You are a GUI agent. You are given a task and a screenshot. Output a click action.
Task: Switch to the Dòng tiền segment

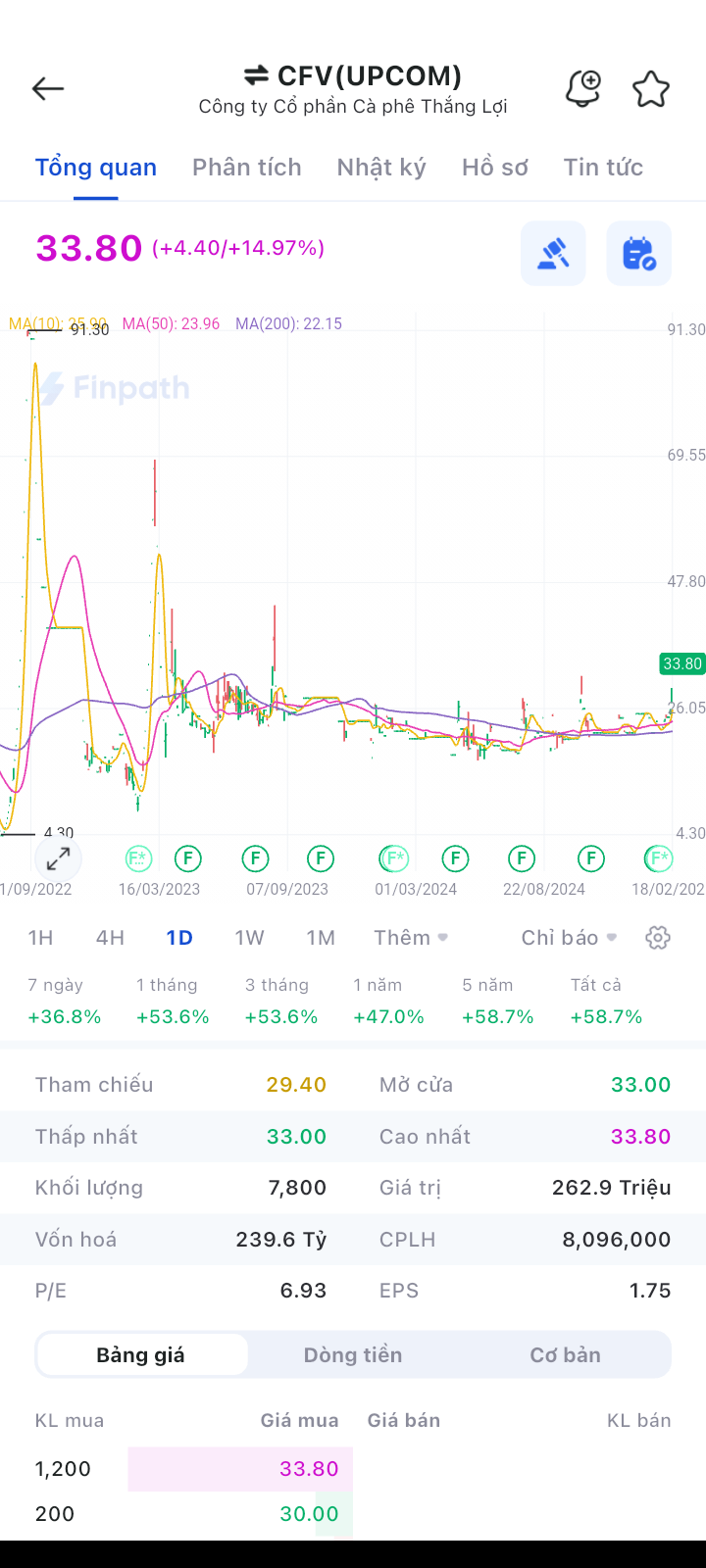coord(353,1355)
